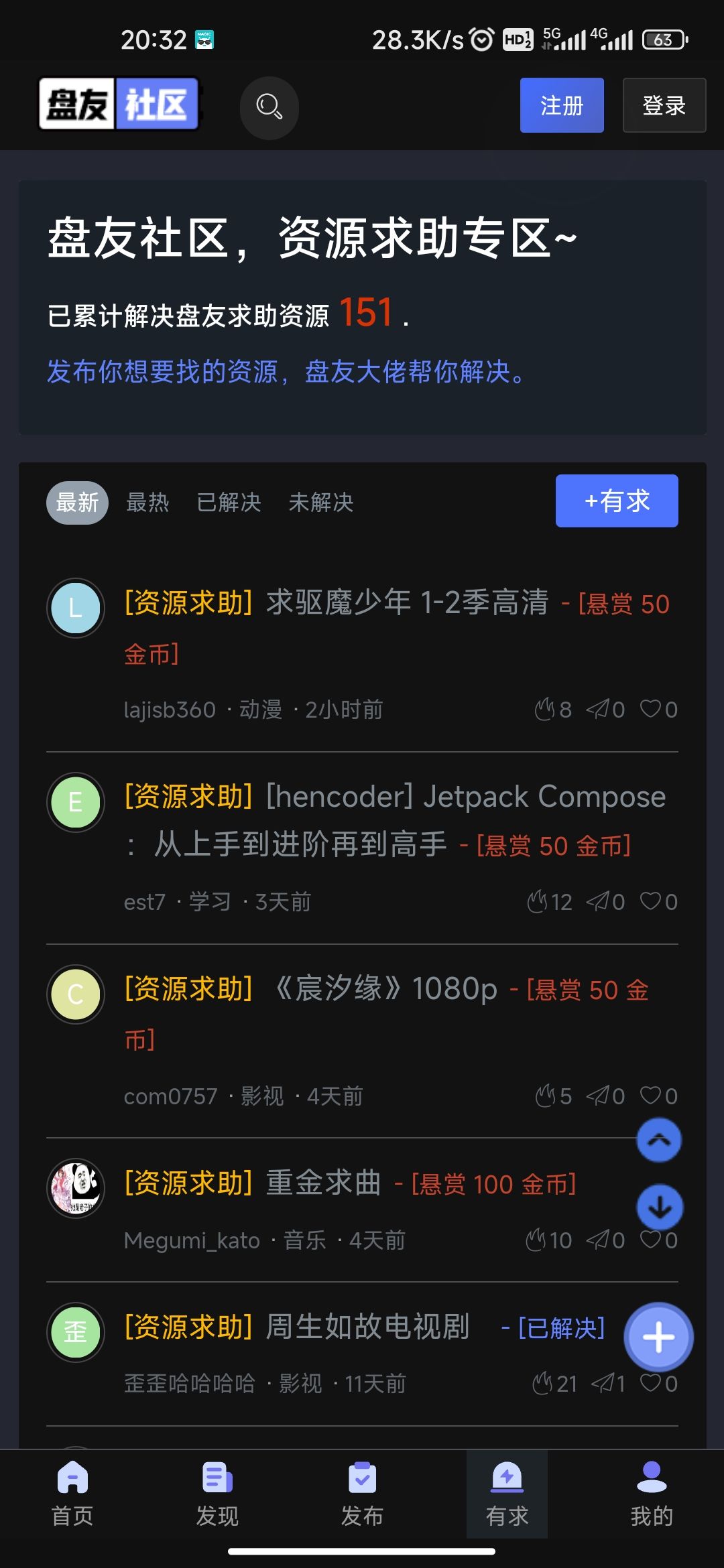Image resolution: width=724 pixels, height=1568 pixels.
Task: Select the 未解决 filter tab
Action: 322,501
